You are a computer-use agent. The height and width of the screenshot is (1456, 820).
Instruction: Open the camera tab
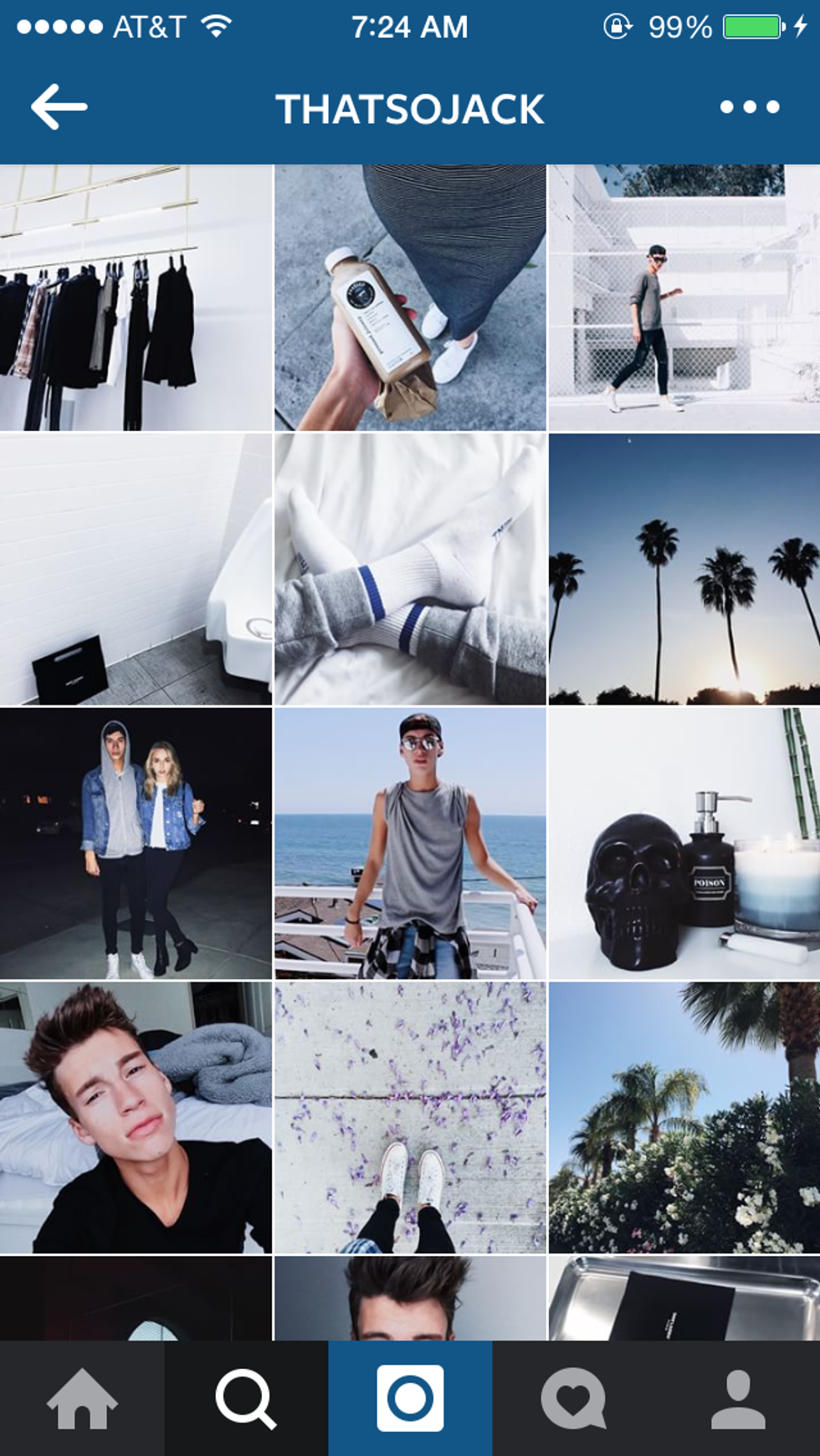[410, 1399]
